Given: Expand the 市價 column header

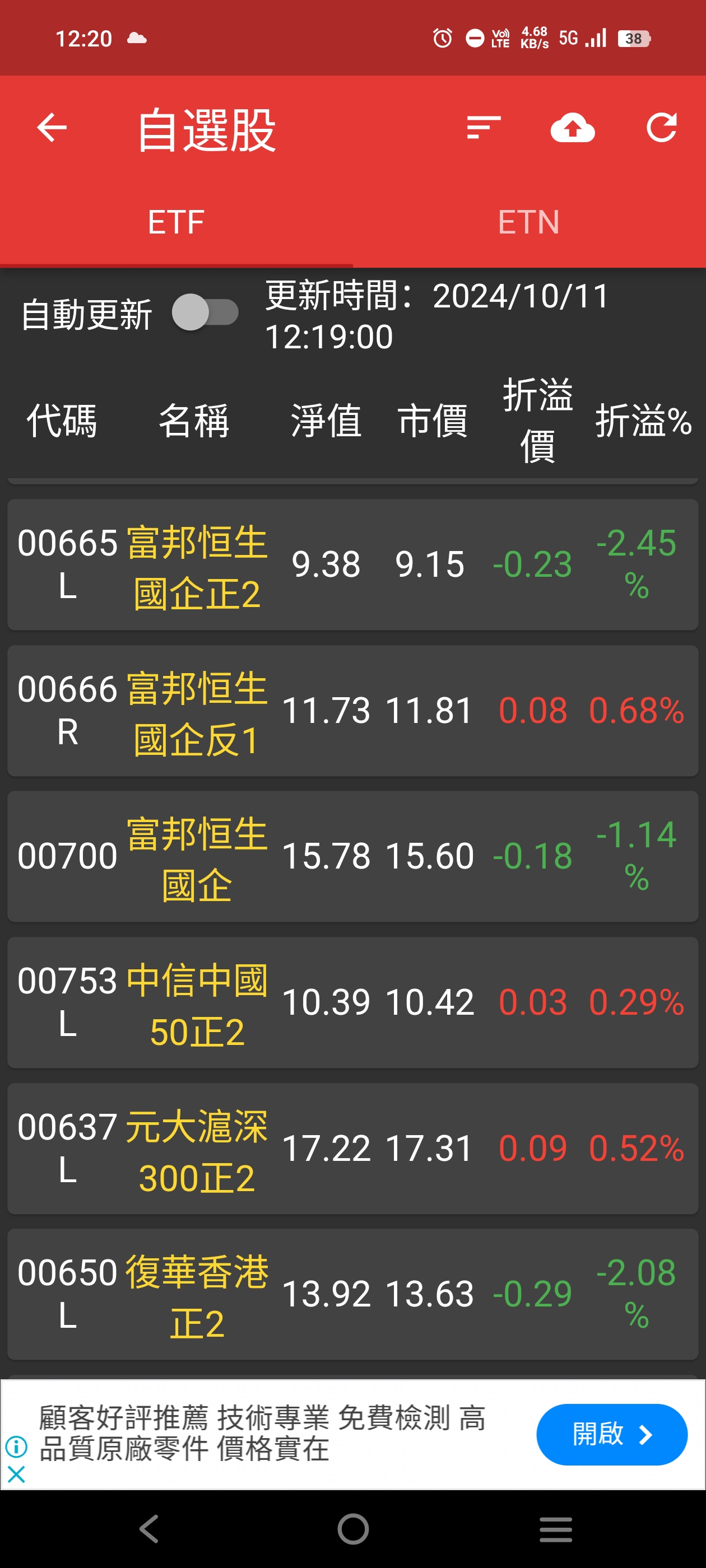Looking at the screenshot, I should 434,420.
